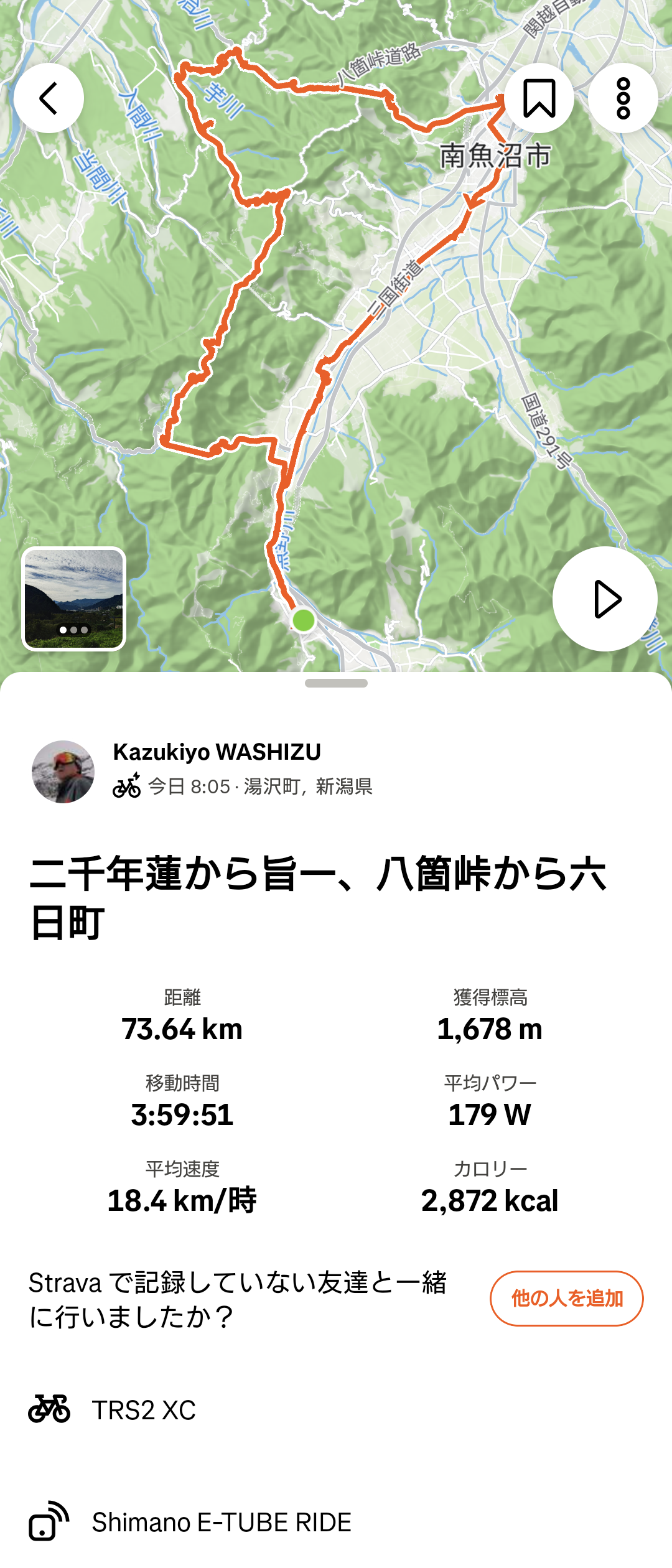Tap the sheet drag handle
This screenshot has height=1568, width=672.
(x=336, y=683)
